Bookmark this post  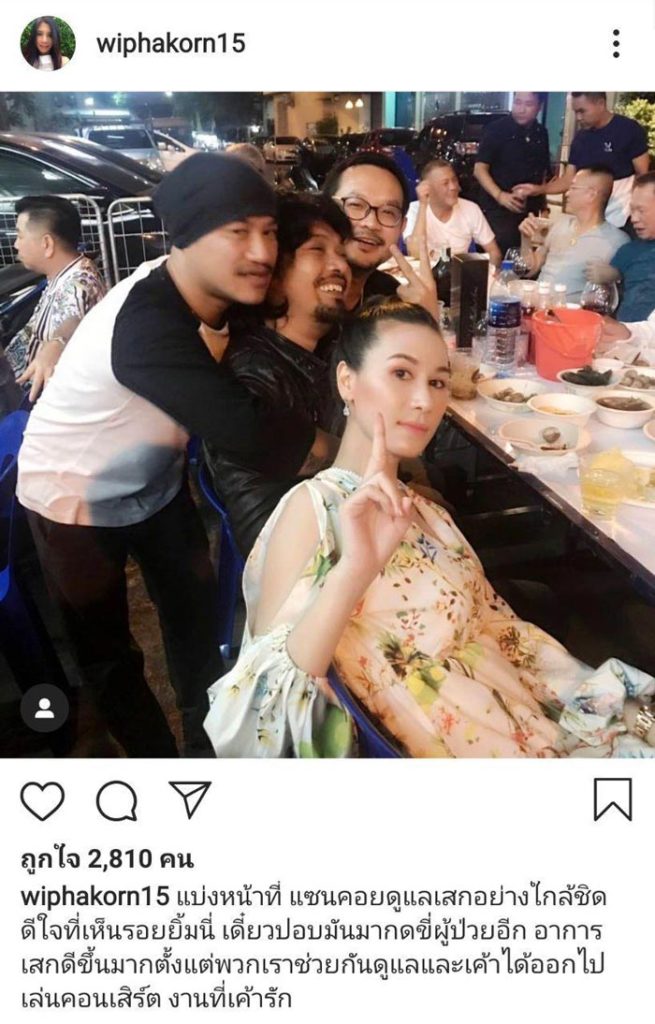612,800
